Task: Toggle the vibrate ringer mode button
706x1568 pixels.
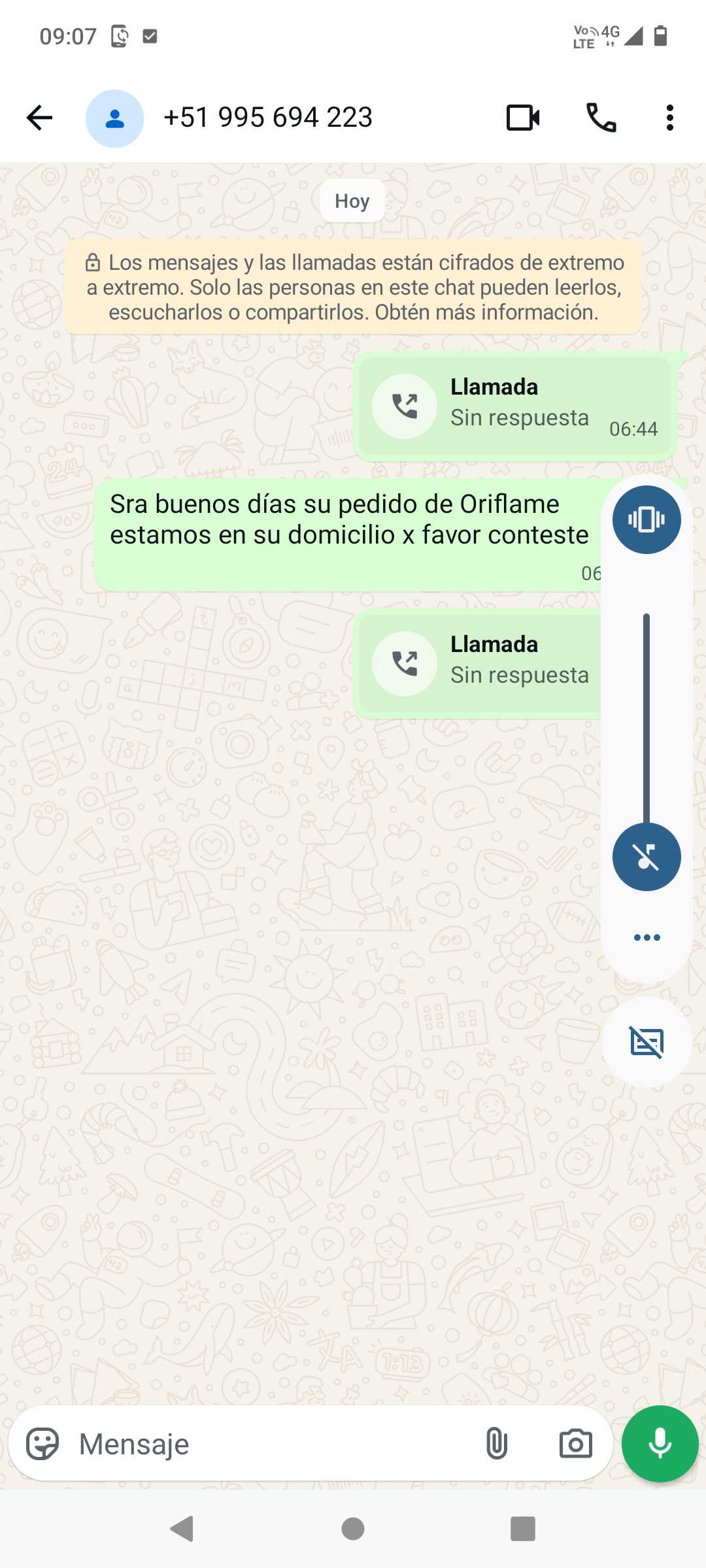Action: [647, 519]
